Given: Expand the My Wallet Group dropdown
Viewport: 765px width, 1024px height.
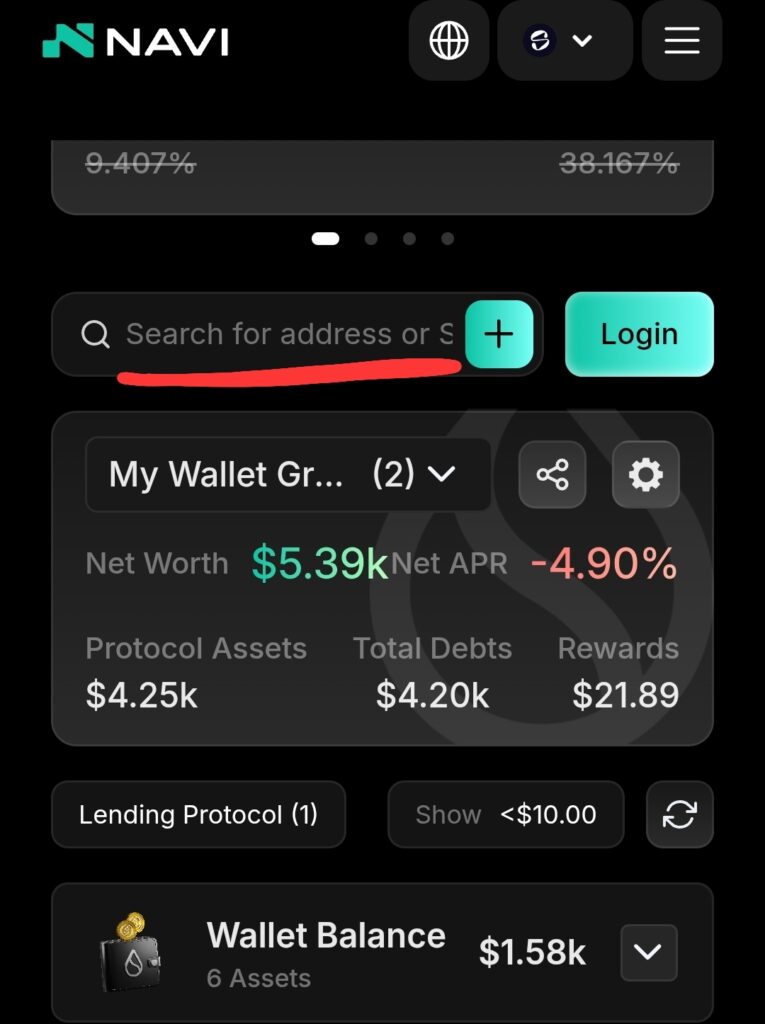Looking at the screenshot, I should pos(288,474).
